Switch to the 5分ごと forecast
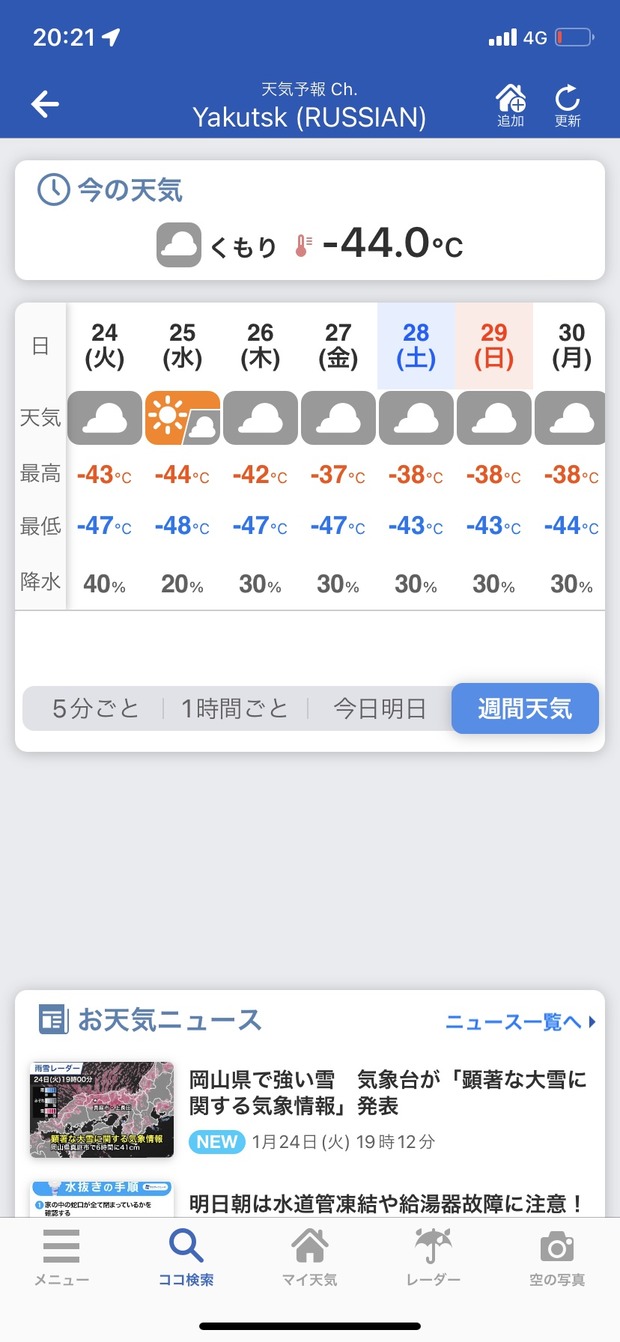 (x=96, y=709)
